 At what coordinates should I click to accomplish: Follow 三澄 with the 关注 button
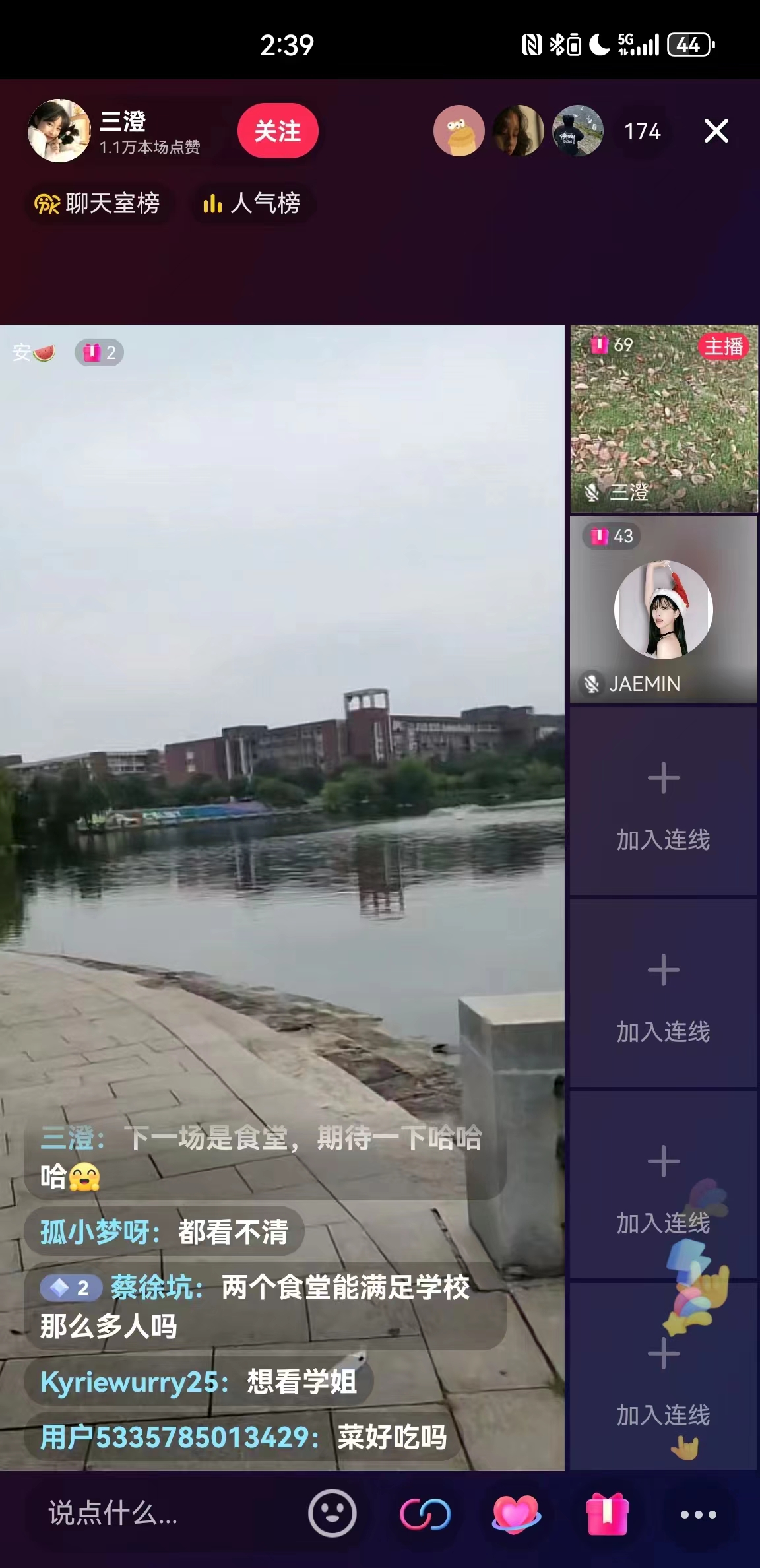point(278,131)
